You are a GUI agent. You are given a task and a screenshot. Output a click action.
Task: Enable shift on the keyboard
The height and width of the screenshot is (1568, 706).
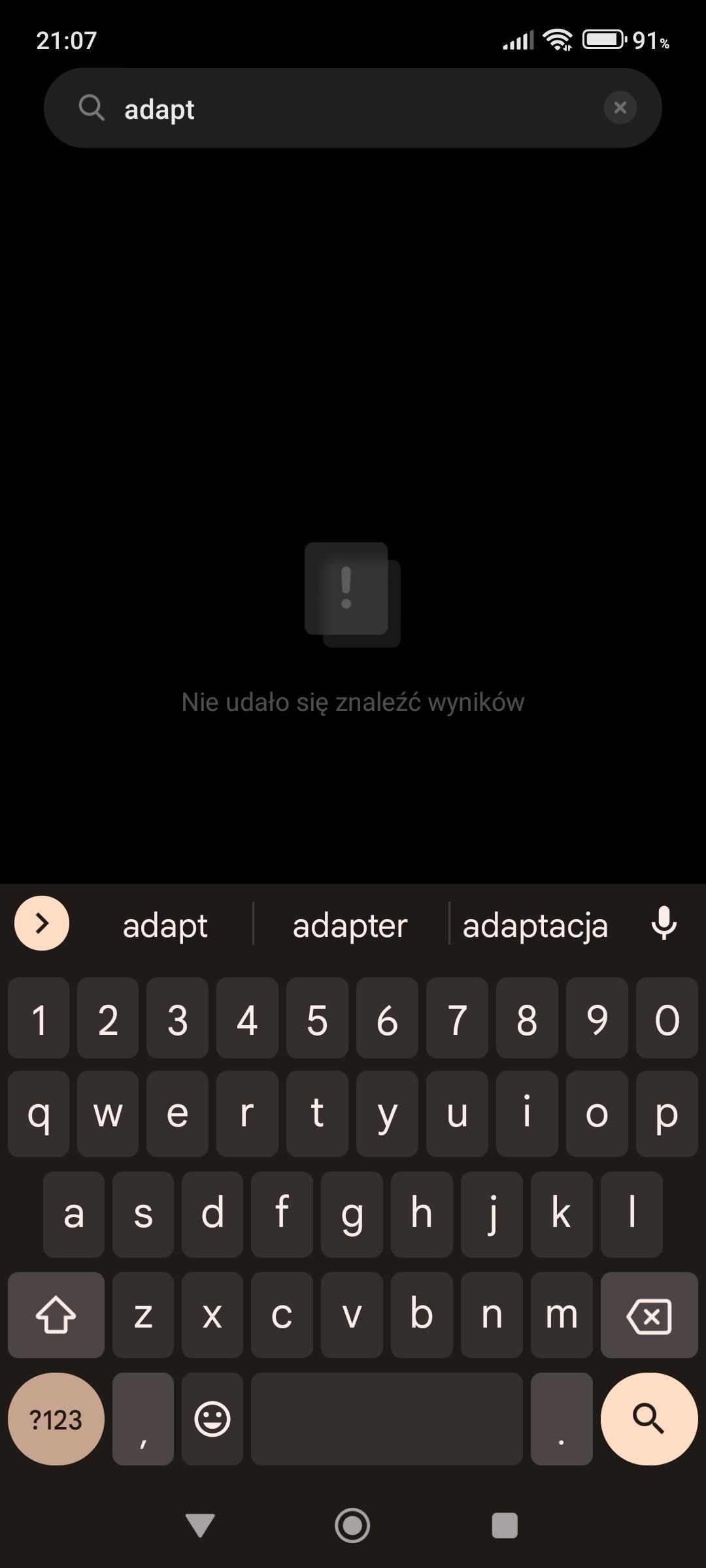pyautogui.click(x=56, y=1315)
